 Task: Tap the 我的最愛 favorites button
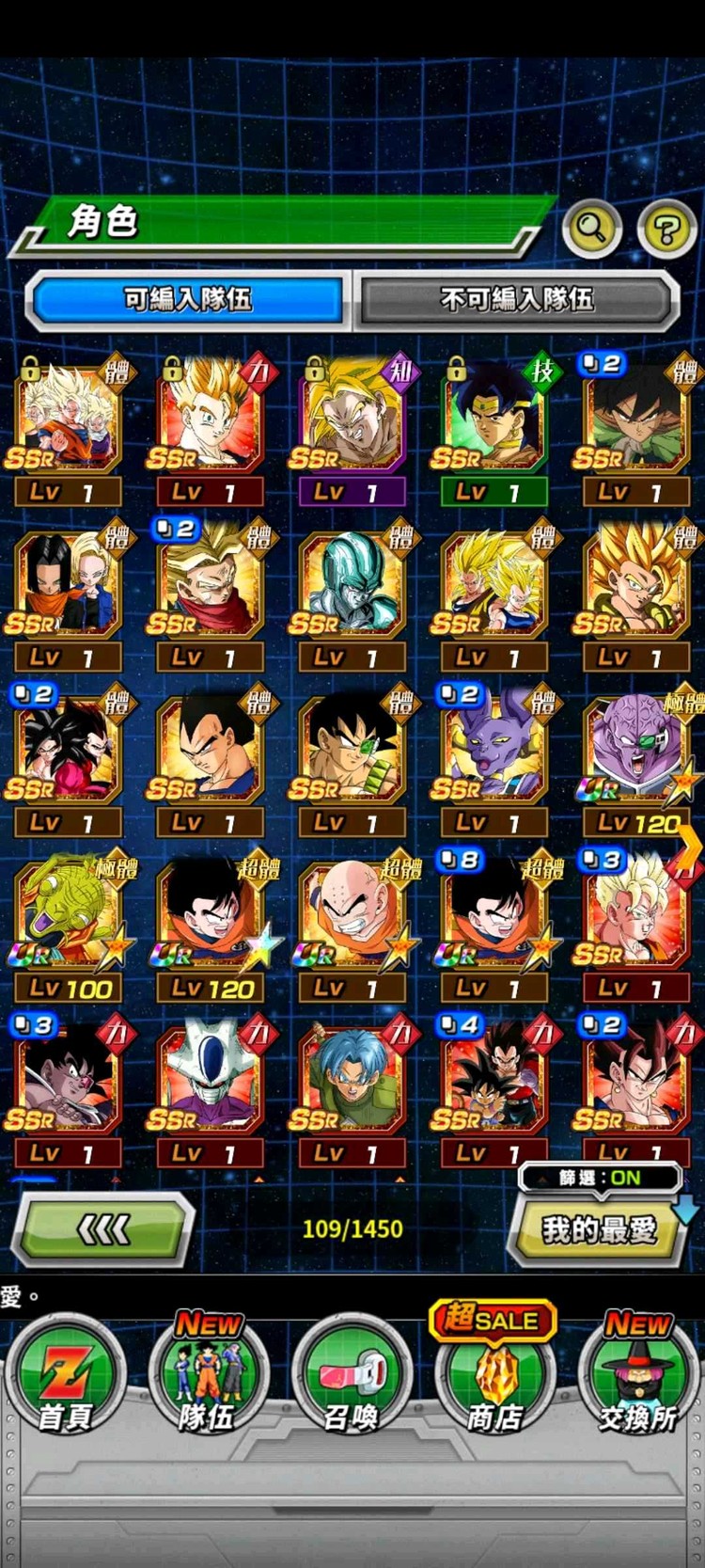click(598, 1229)
